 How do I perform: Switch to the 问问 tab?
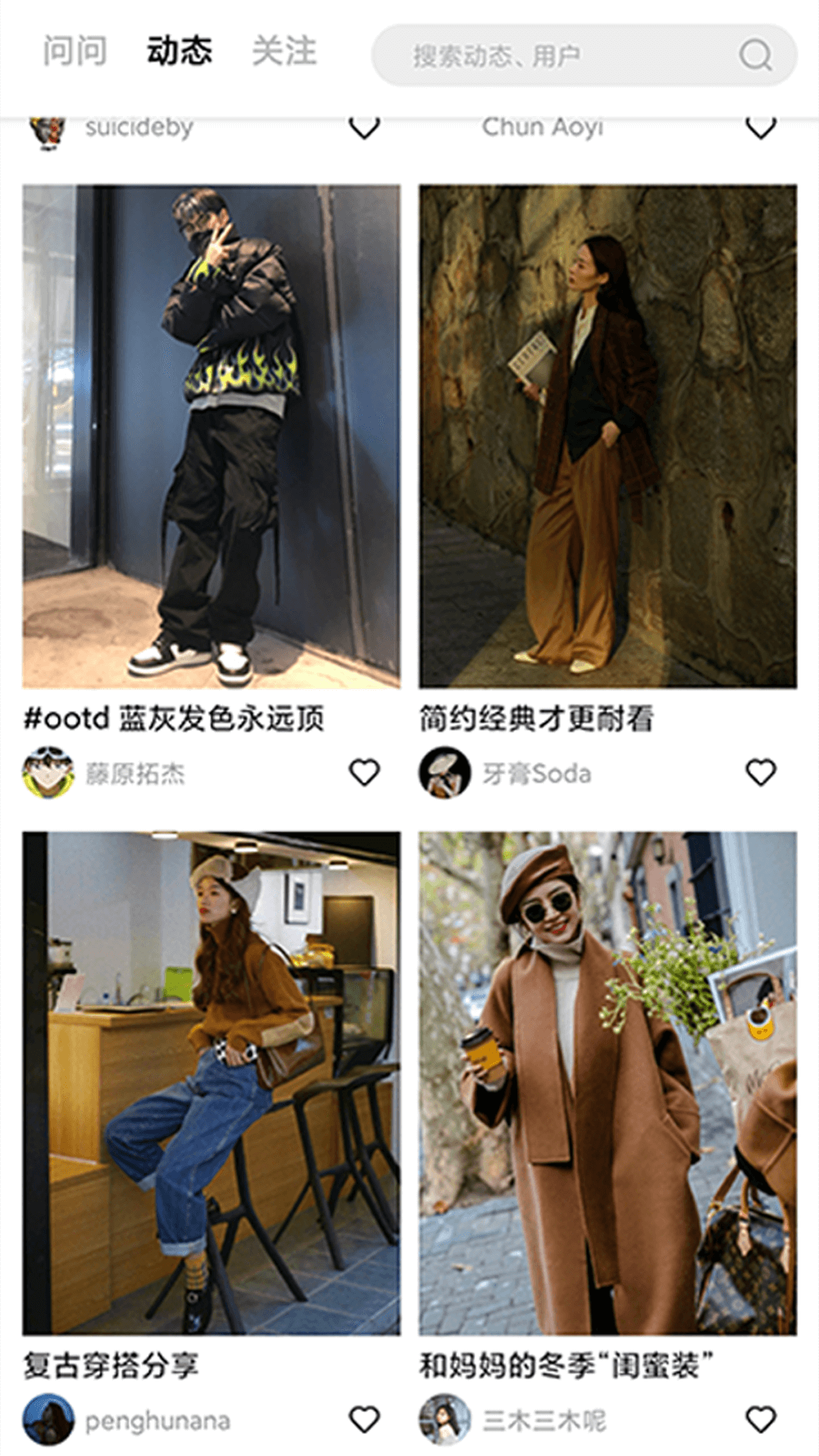[x=74, y=52]
